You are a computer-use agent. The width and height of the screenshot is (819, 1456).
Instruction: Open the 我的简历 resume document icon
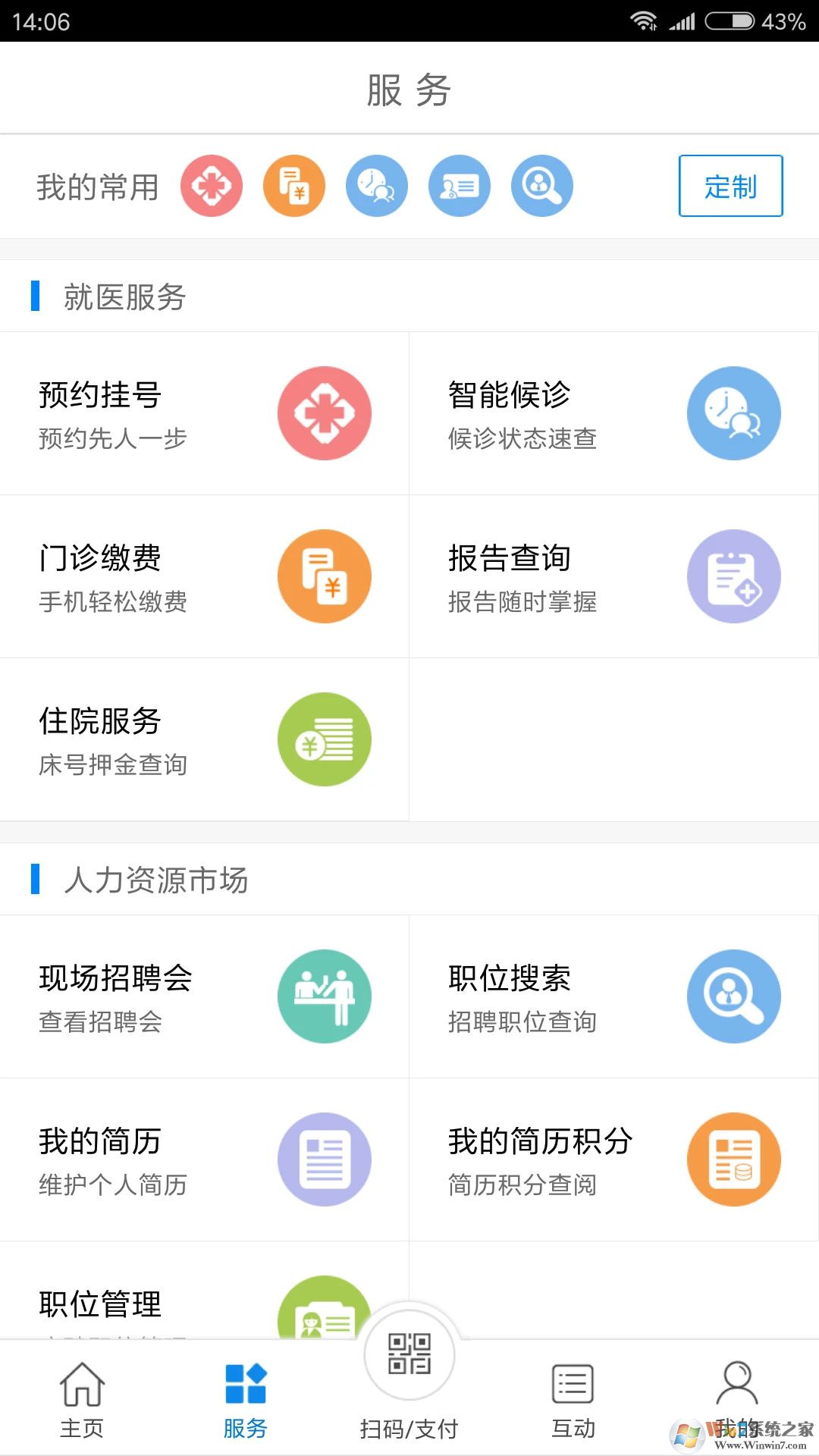click(x=325, y=1160)
